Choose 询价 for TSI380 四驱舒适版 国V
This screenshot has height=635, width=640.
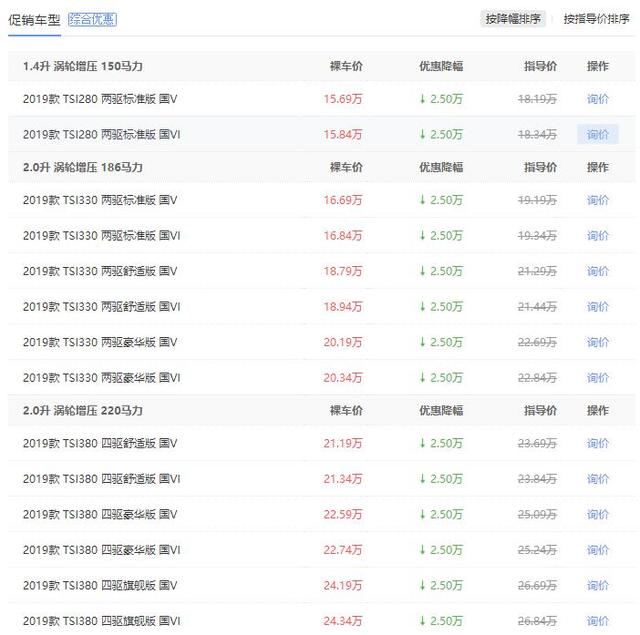598,443
